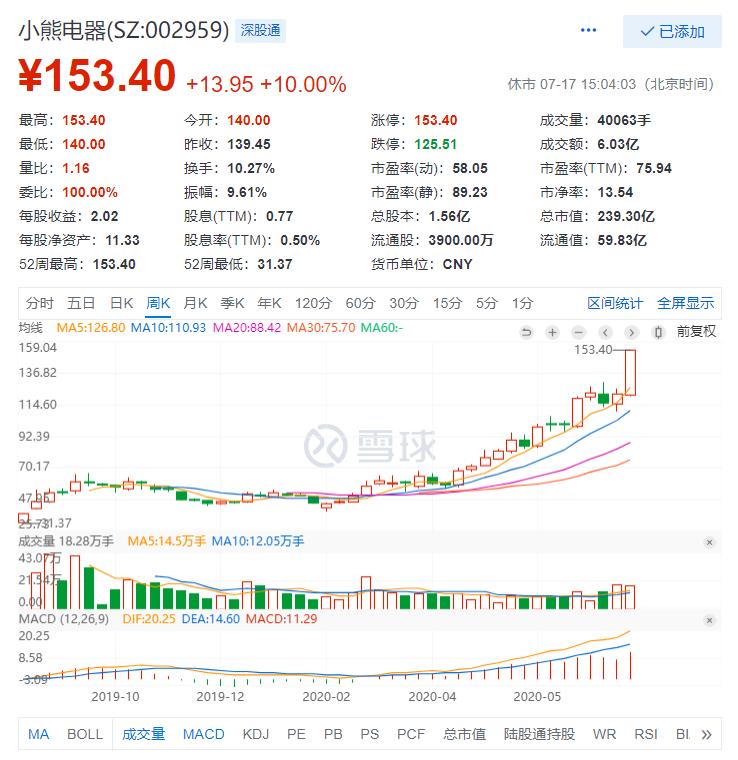Viewport: 738px width, 760px height.
Task: Open mobile view via the phone icon
Action: click(657, 332)
